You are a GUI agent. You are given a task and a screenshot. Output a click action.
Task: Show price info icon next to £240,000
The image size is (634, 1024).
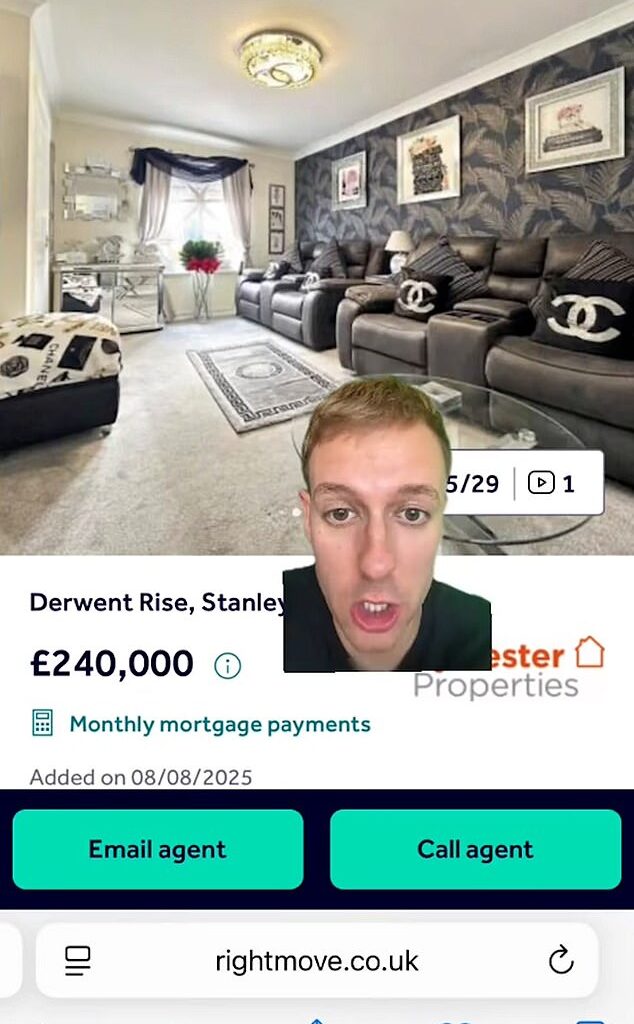[228, 665]
